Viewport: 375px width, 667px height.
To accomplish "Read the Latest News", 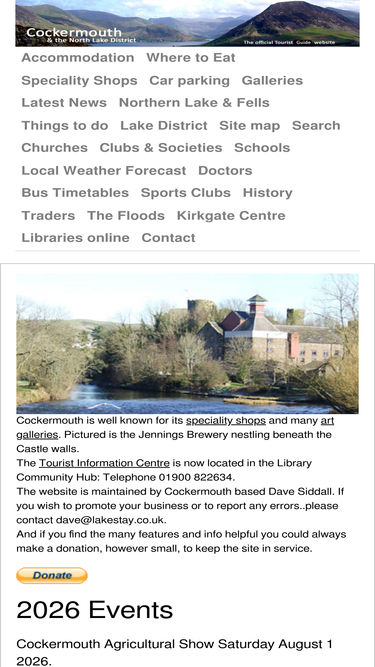I will pos(64,103).
